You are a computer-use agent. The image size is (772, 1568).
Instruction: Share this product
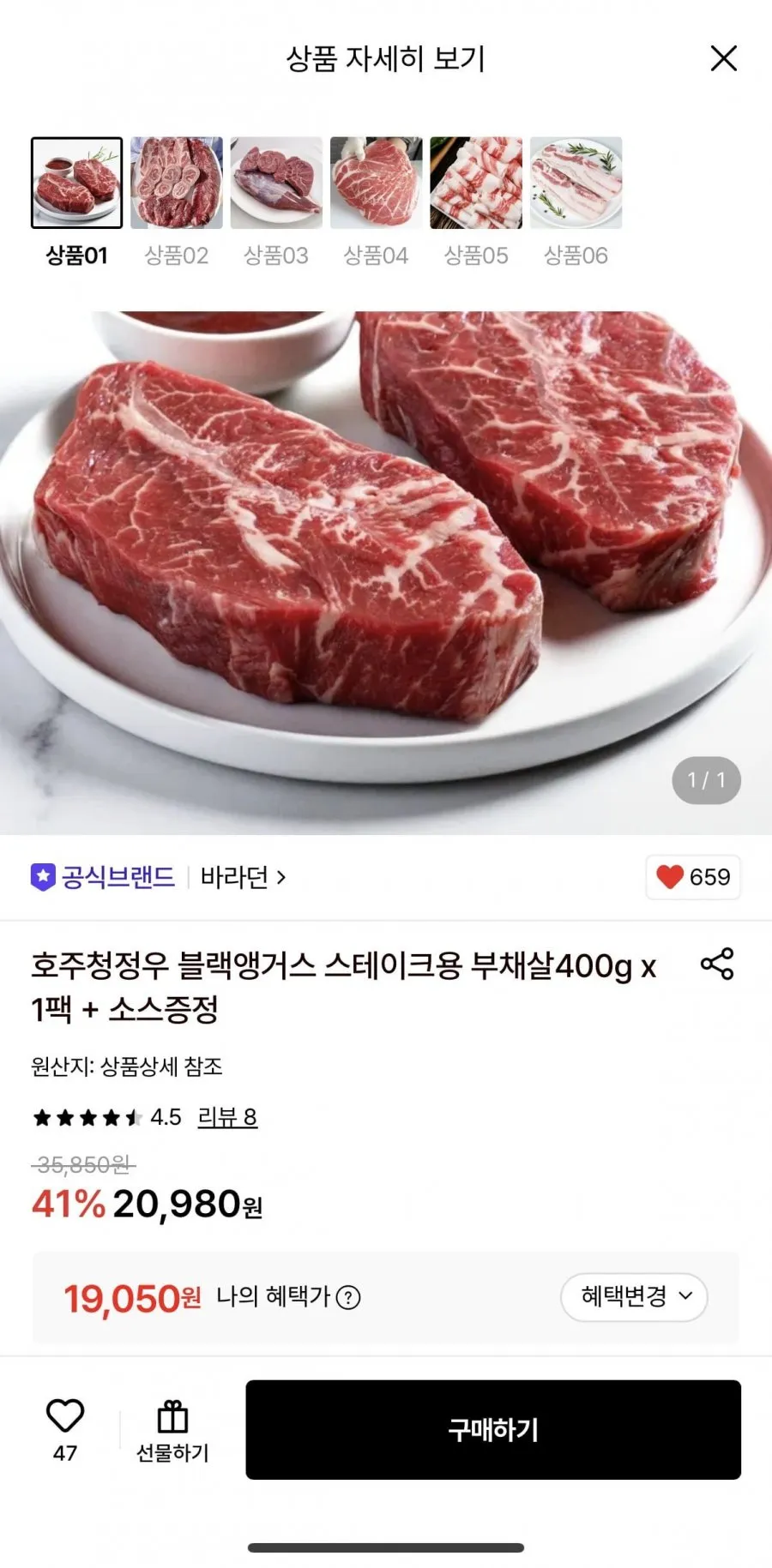click(x=717, y=964)
